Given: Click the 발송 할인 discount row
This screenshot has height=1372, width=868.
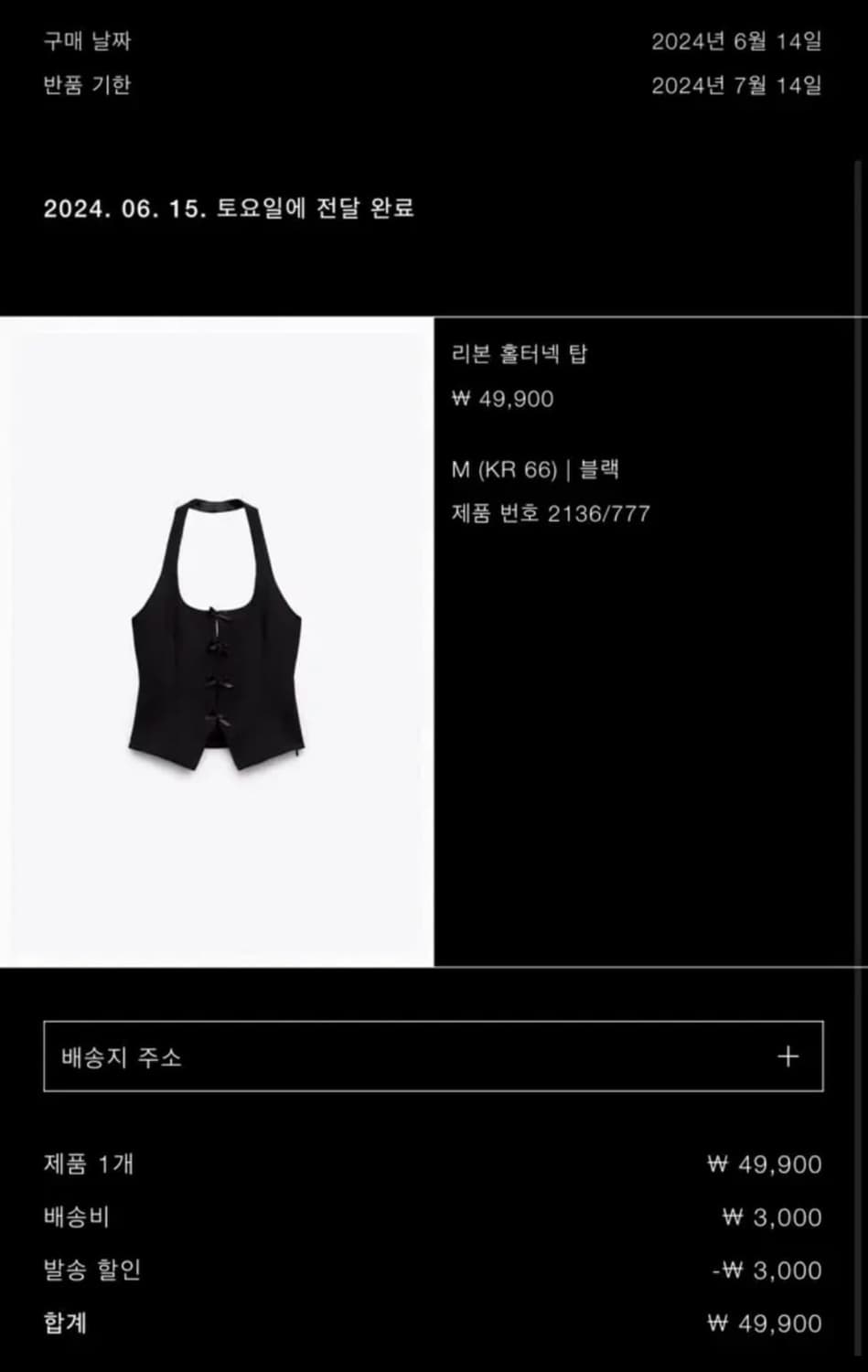Looking at the screenshot, I should 89,1270.
